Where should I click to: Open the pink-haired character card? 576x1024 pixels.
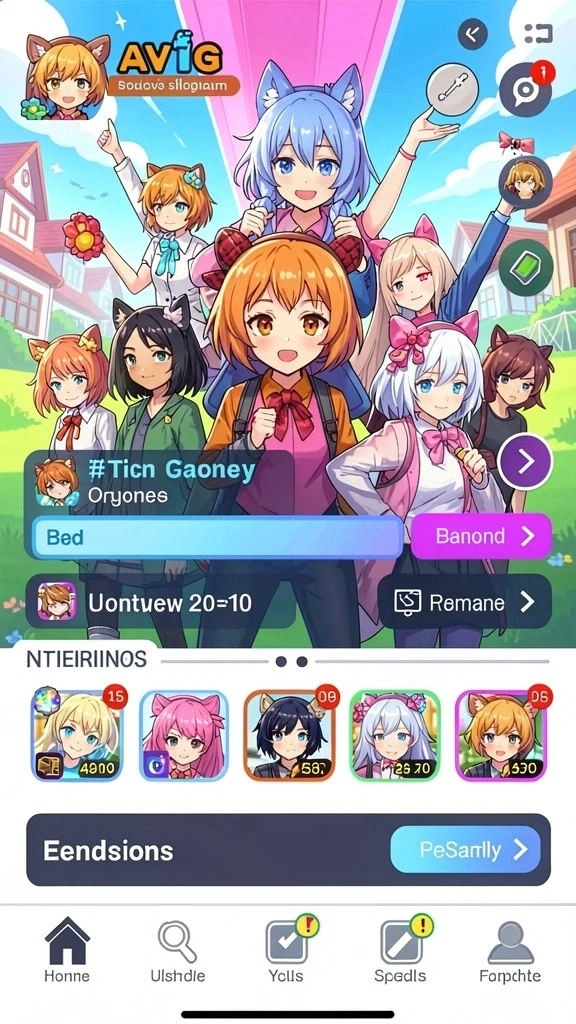coord(184,735)
